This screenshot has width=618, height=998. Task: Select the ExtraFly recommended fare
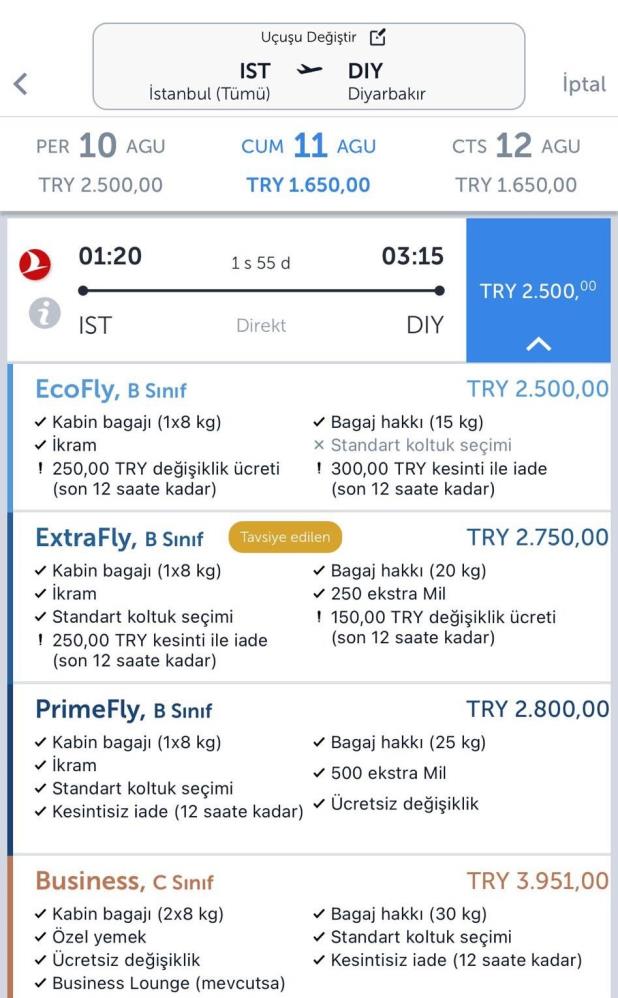(x=308, y=596)
